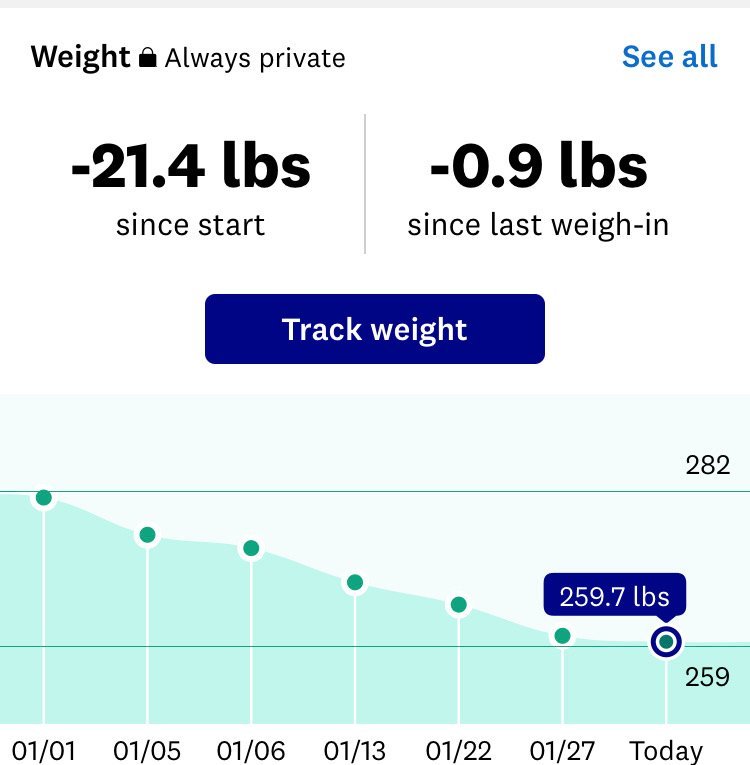
Task: Select the 01/01 data point on the chart
Action: pos(43,497)
